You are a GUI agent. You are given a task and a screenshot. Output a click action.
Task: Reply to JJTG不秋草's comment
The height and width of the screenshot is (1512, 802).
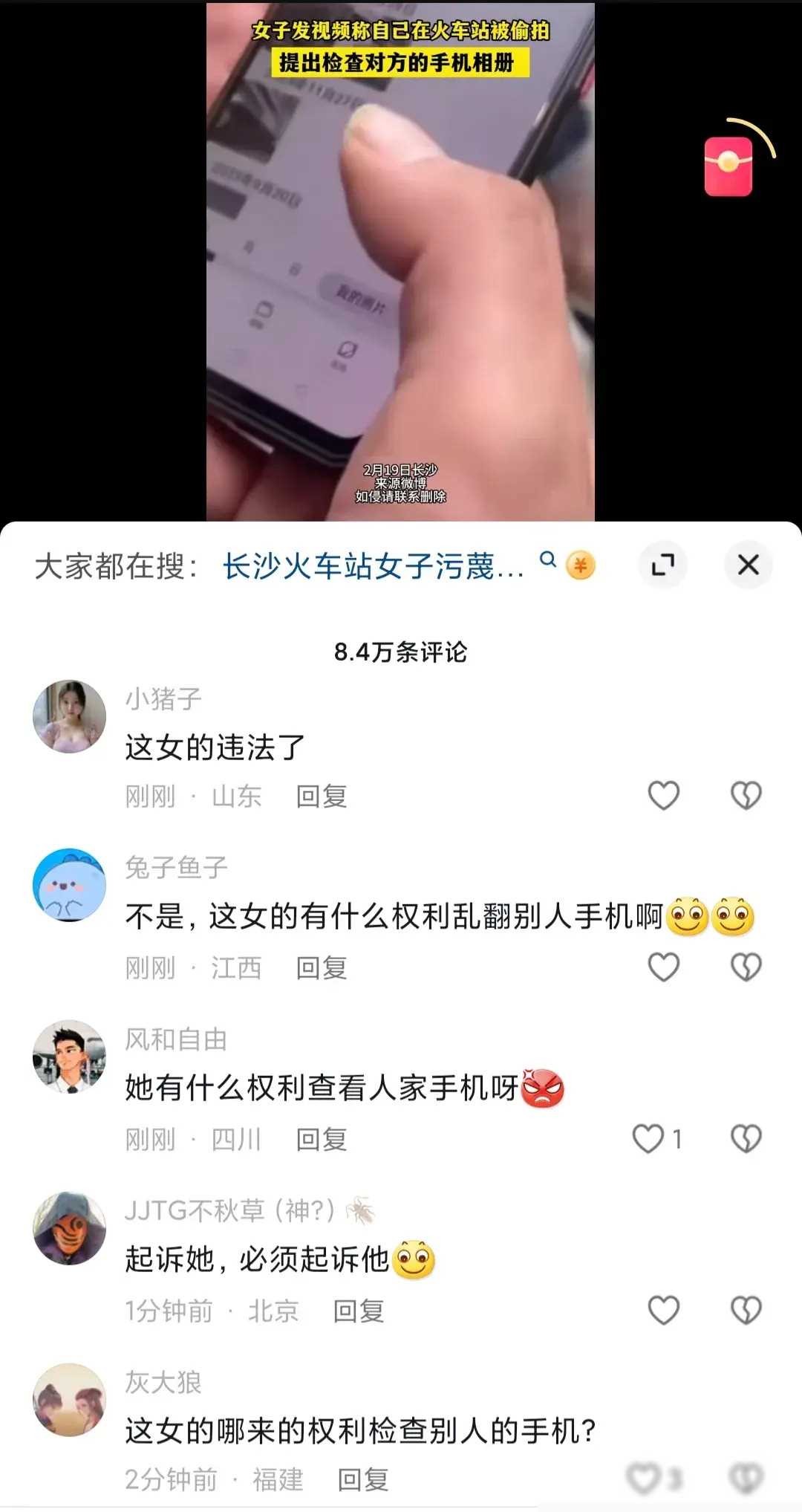click(x=358, y=1311)
